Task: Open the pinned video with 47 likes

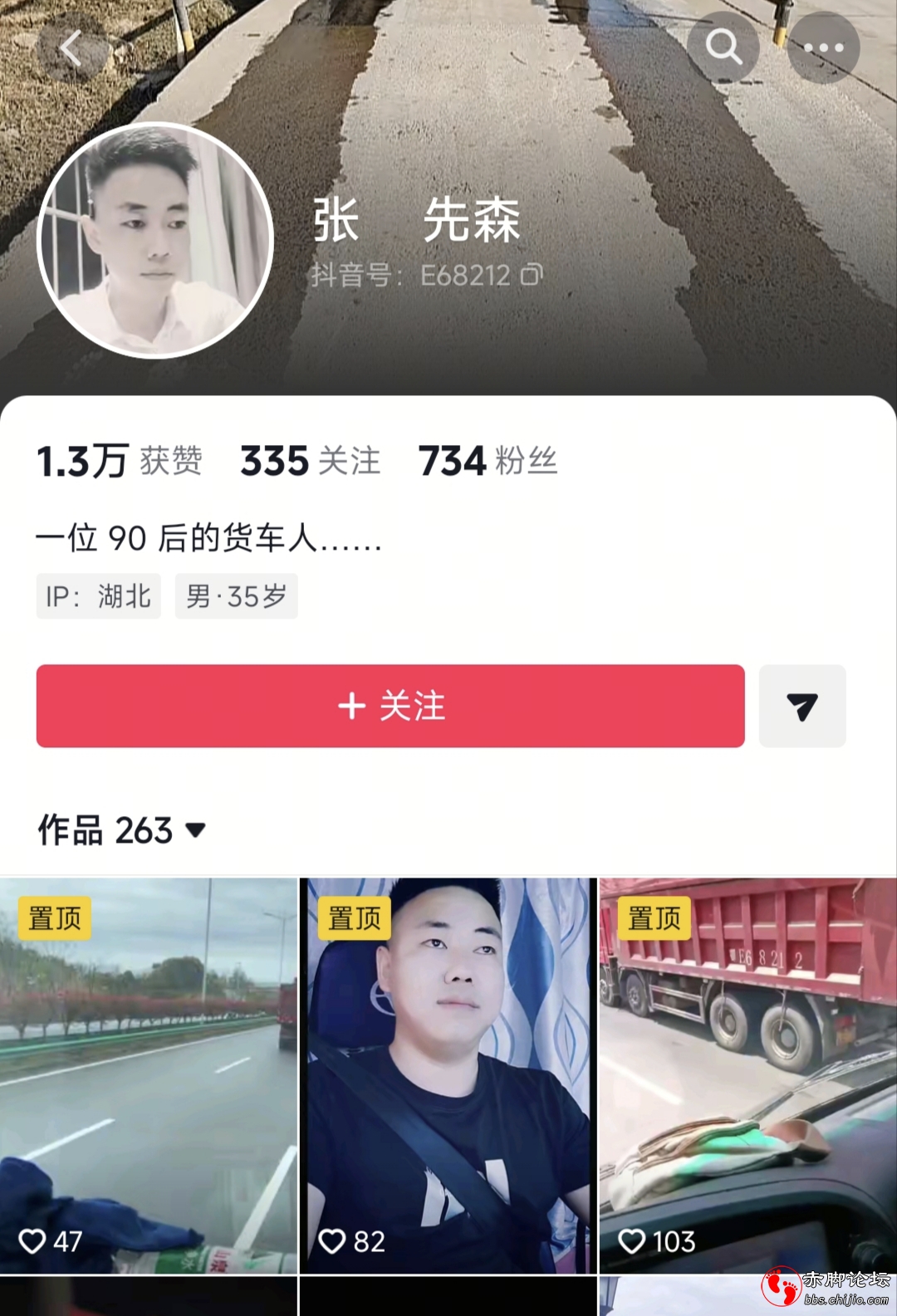Action: click(149, 1075)
